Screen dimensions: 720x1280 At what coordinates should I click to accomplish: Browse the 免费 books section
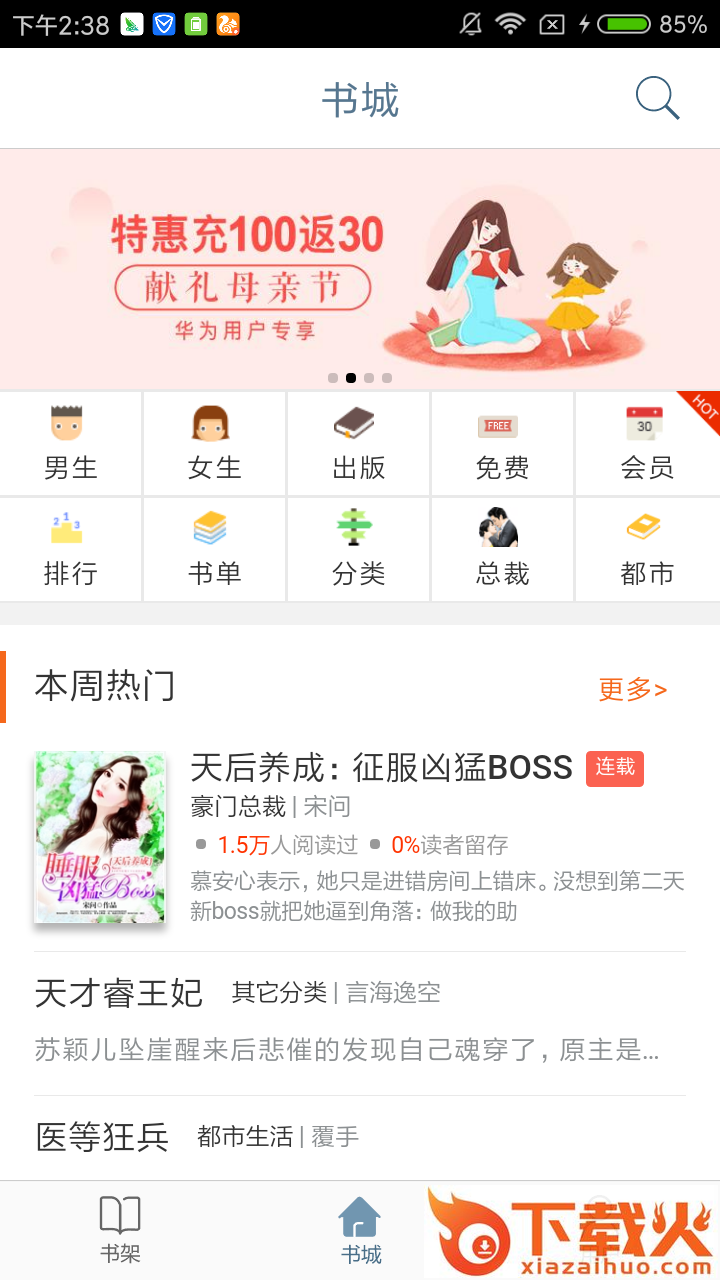502,443
